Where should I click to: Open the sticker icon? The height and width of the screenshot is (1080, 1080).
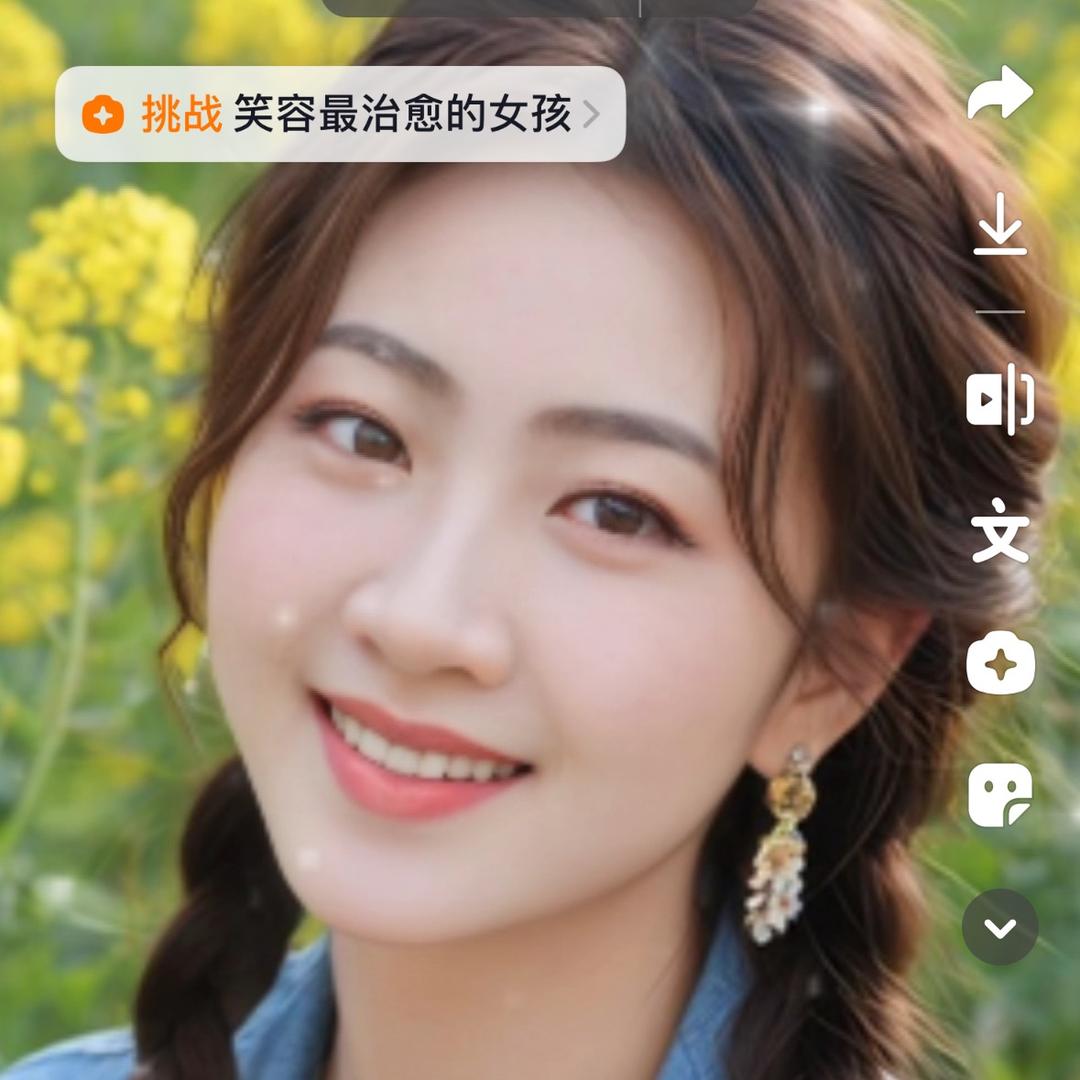tap(999, 795)
